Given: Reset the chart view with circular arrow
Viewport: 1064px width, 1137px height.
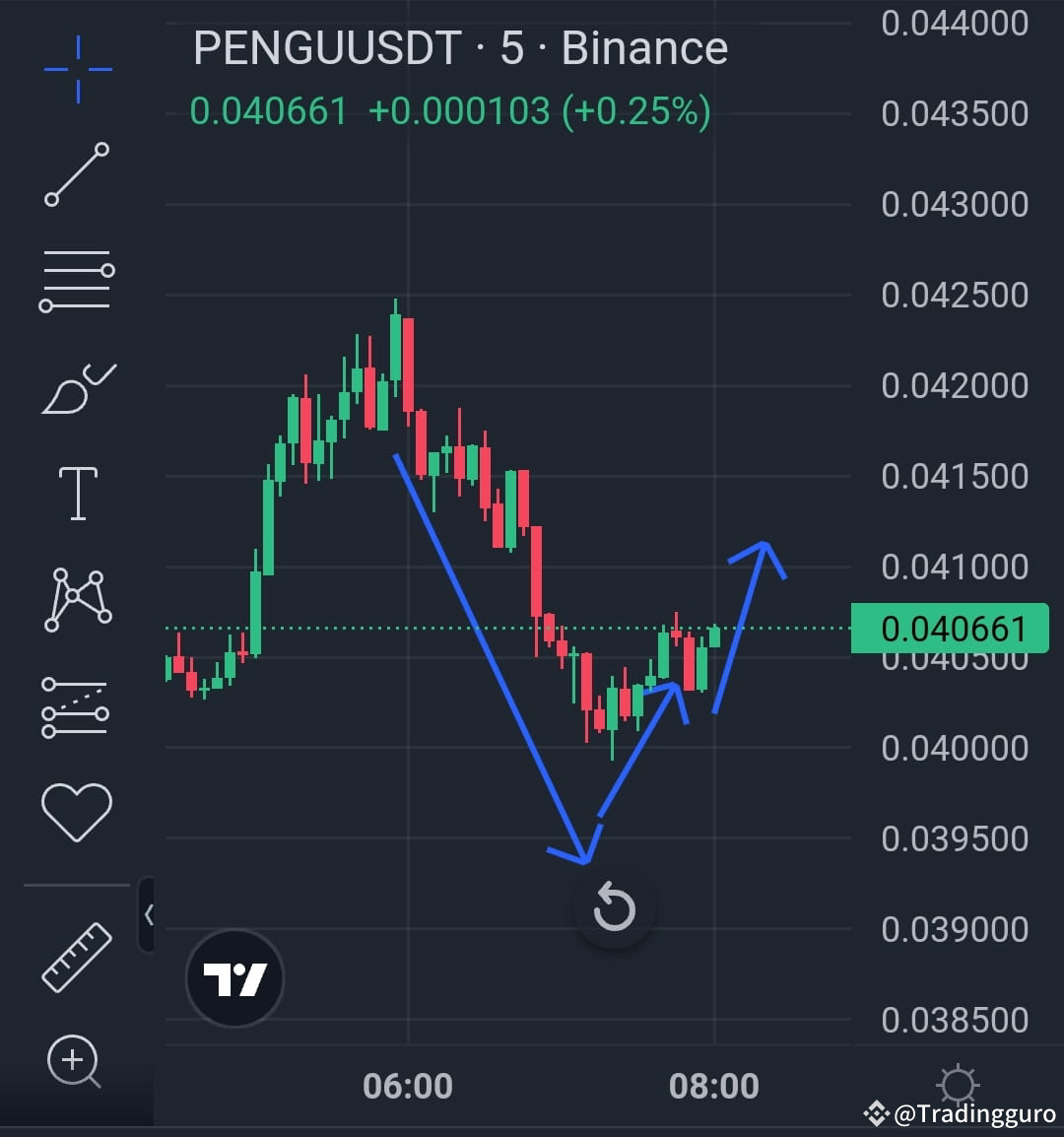Looking at the screenshot, I should click(x=614, y=908).
